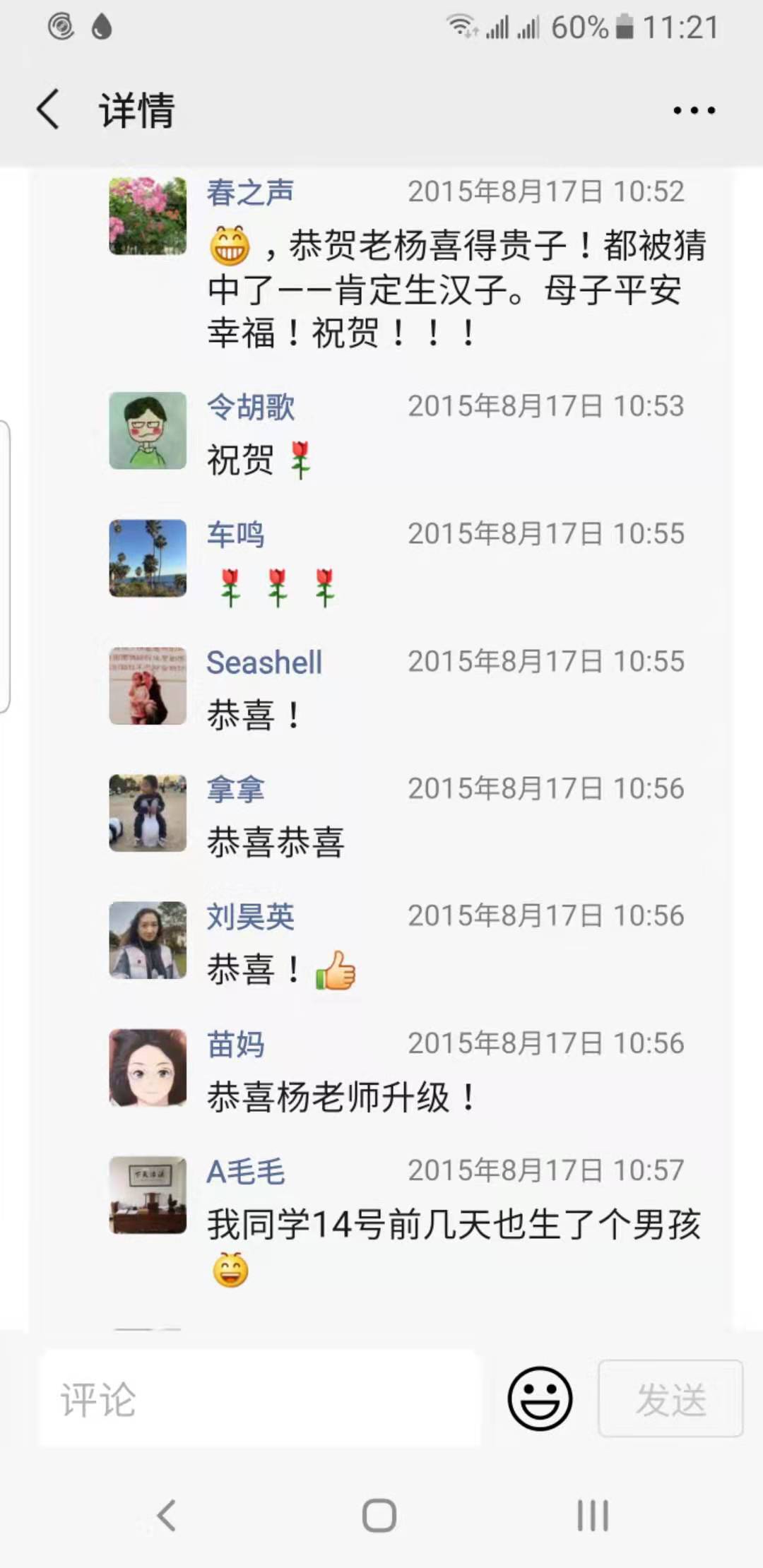Open 苗妈's profile via name

tap(235, 1044)
